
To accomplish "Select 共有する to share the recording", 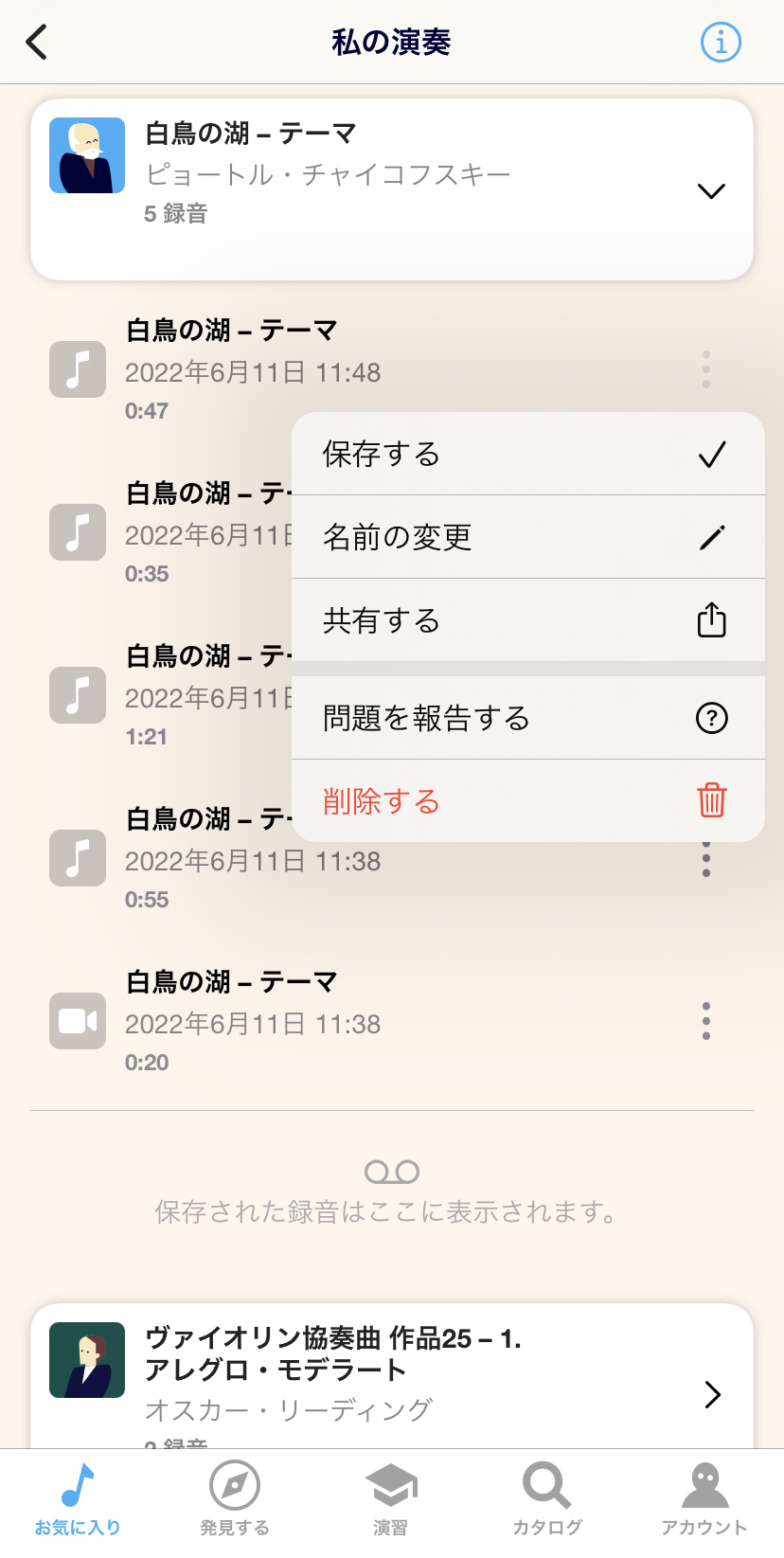I will (527, 620).
